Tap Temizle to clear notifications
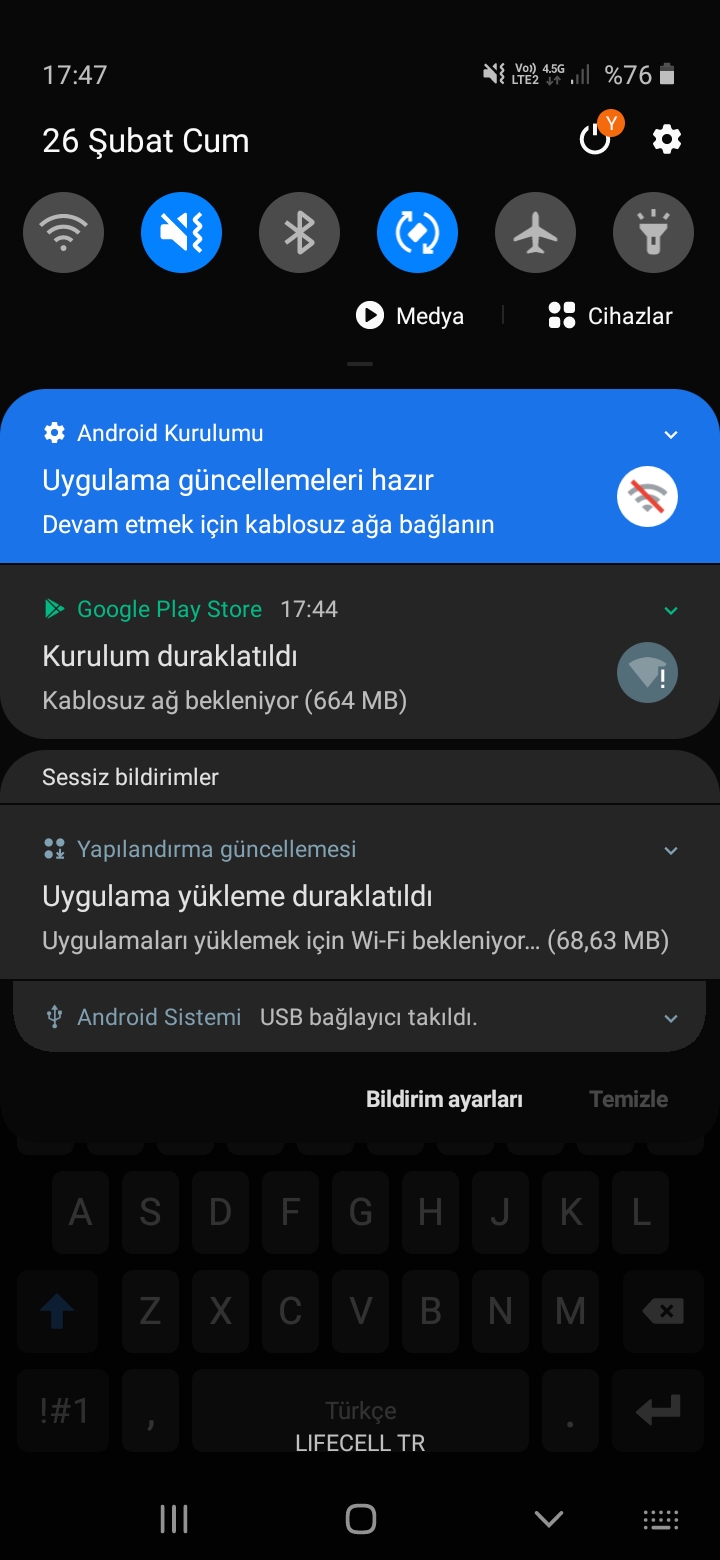The width and height of the screenshot is (720, 1560). pyautogui.click(x=628, y=1099)
